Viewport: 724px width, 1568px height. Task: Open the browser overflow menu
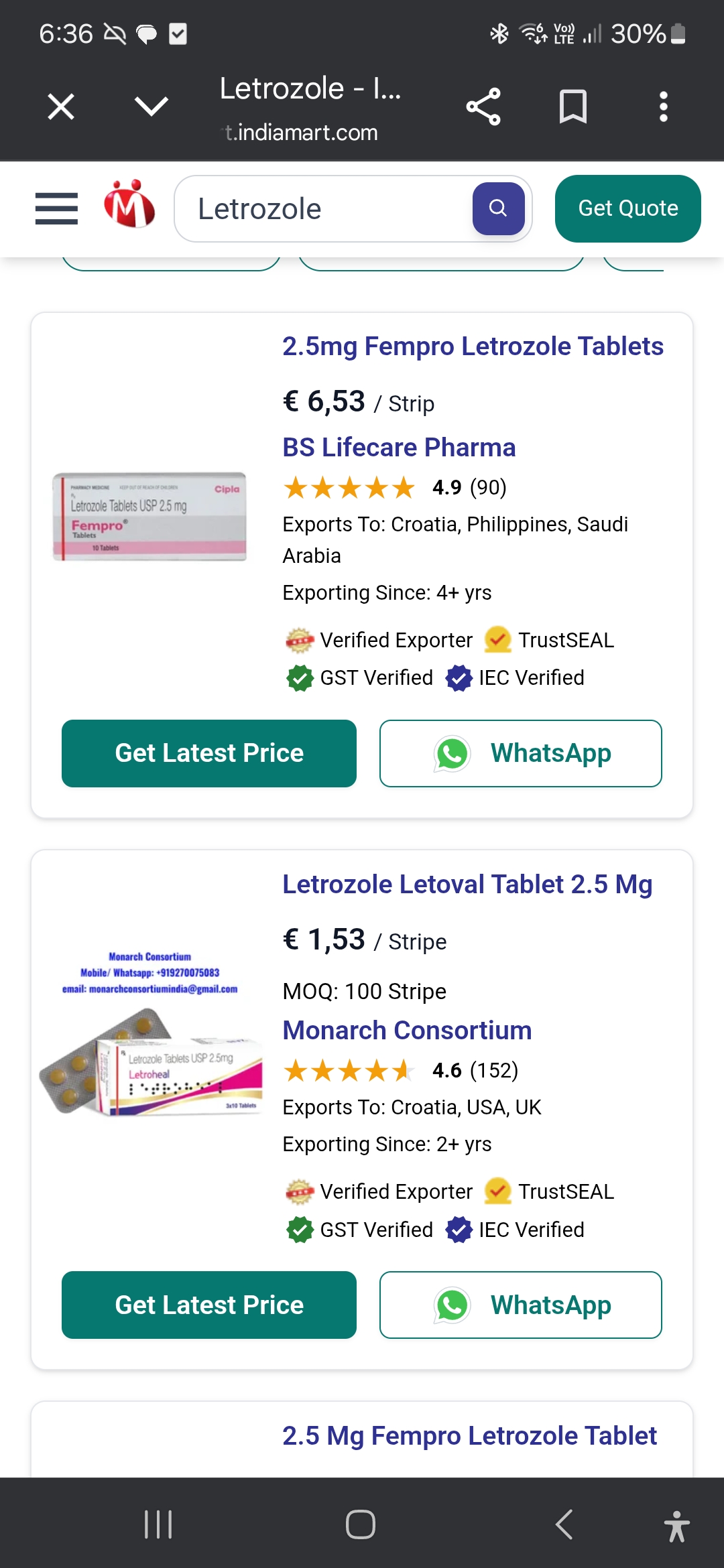(x=663, y=107)
